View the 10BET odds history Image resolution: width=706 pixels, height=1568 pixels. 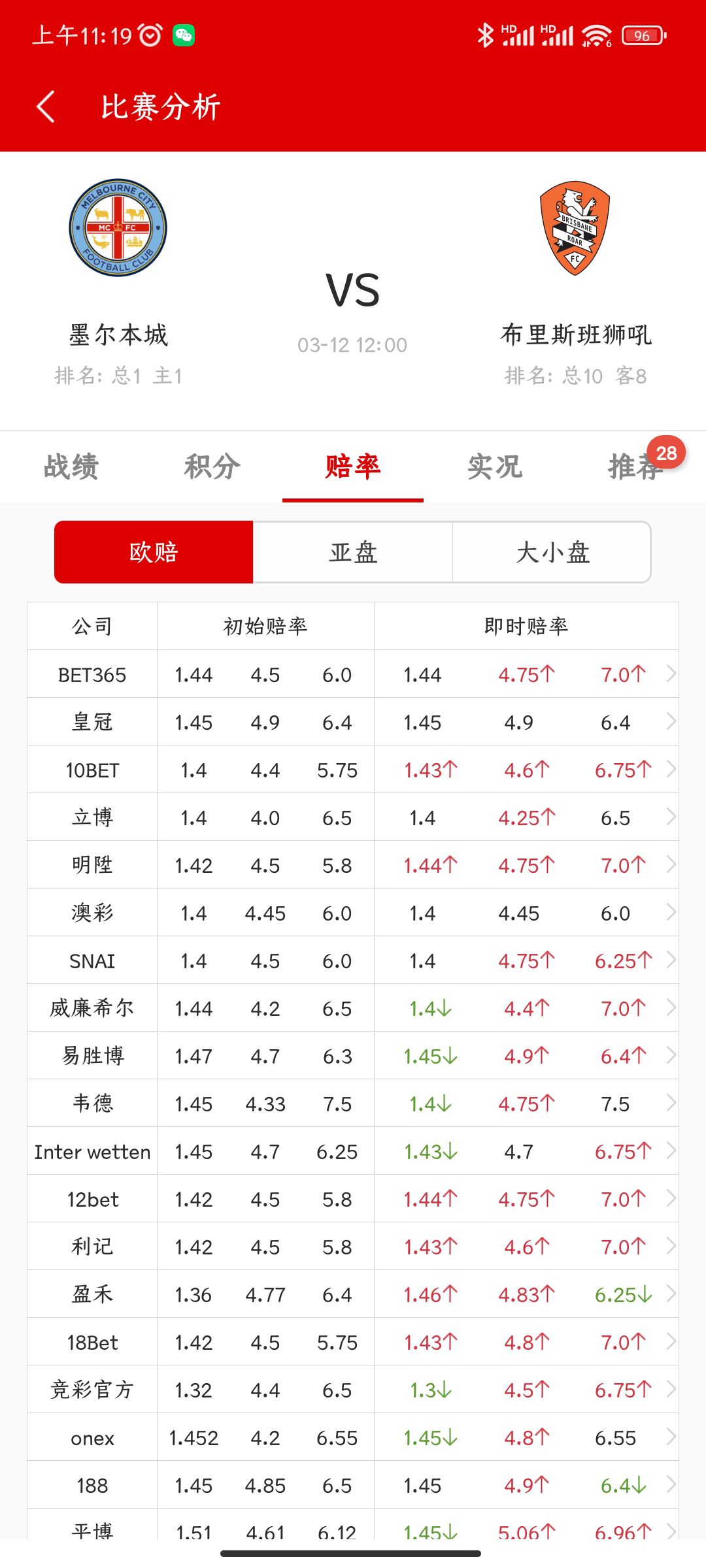click(353, 770)
